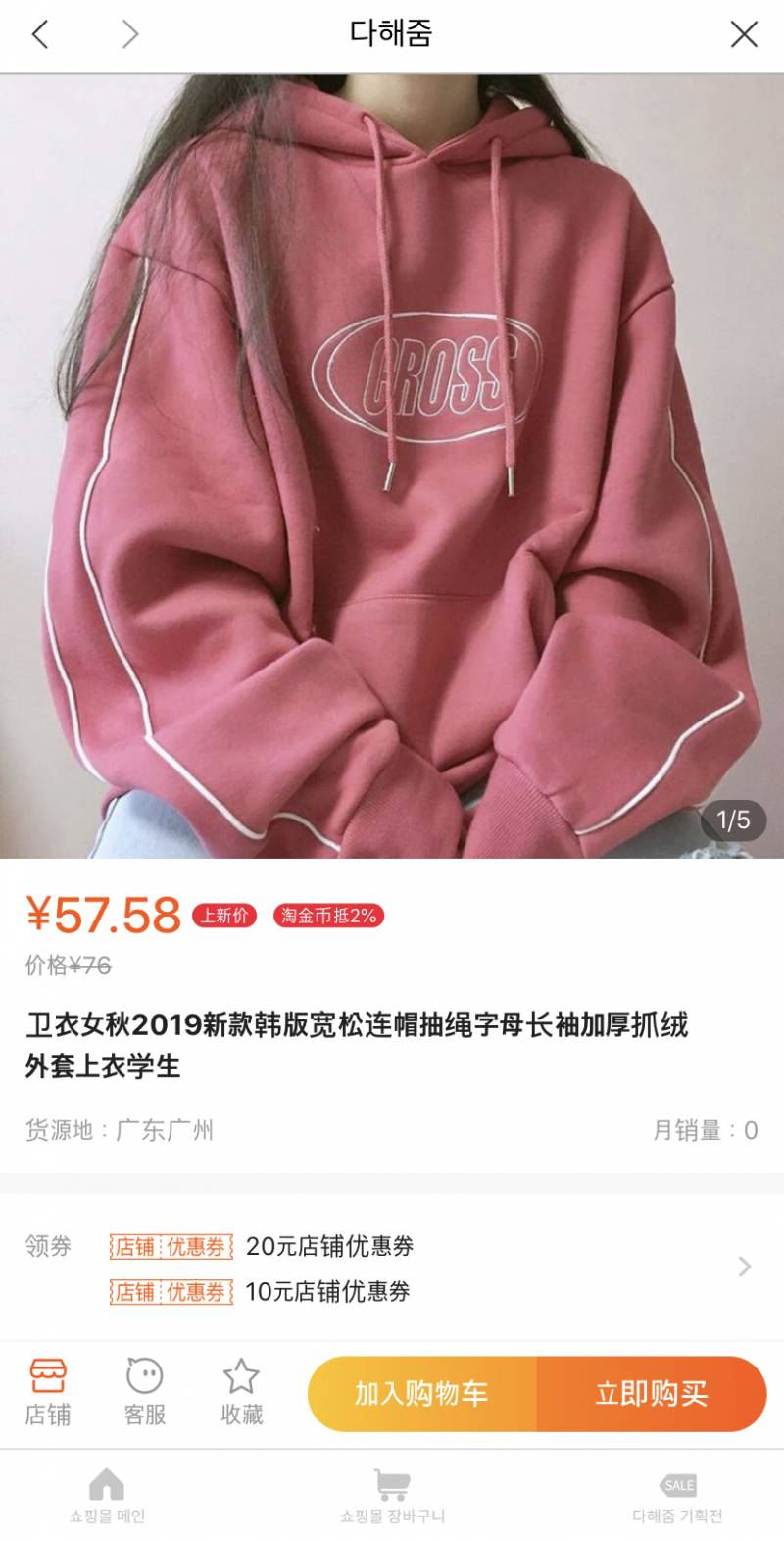Close the 다해줌 web view
Viewport: 784px width, 1541px height.
click(x=744, y=35)
